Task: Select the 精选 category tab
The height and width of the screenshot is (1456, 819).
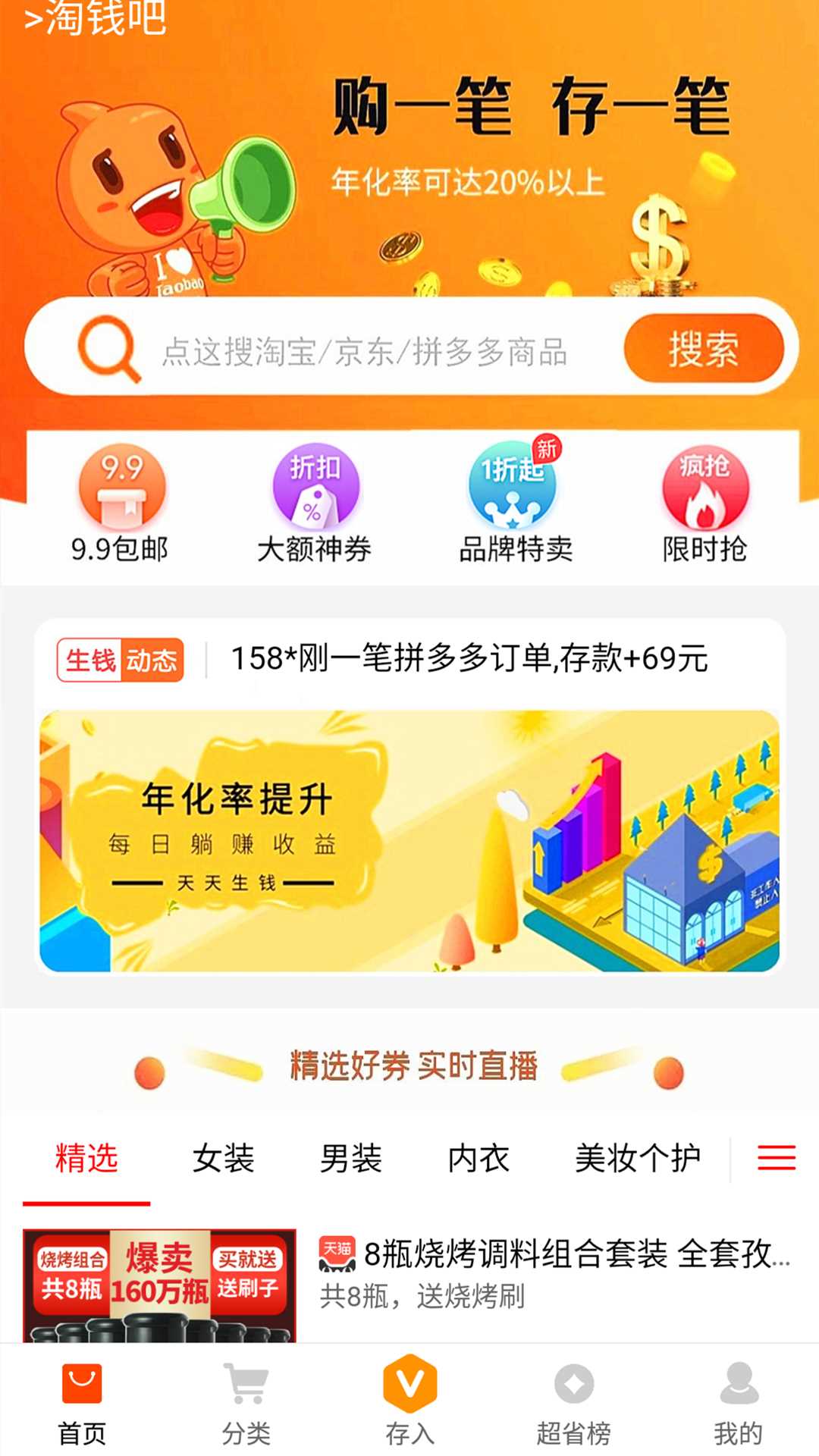Action: click(86, 1159)
